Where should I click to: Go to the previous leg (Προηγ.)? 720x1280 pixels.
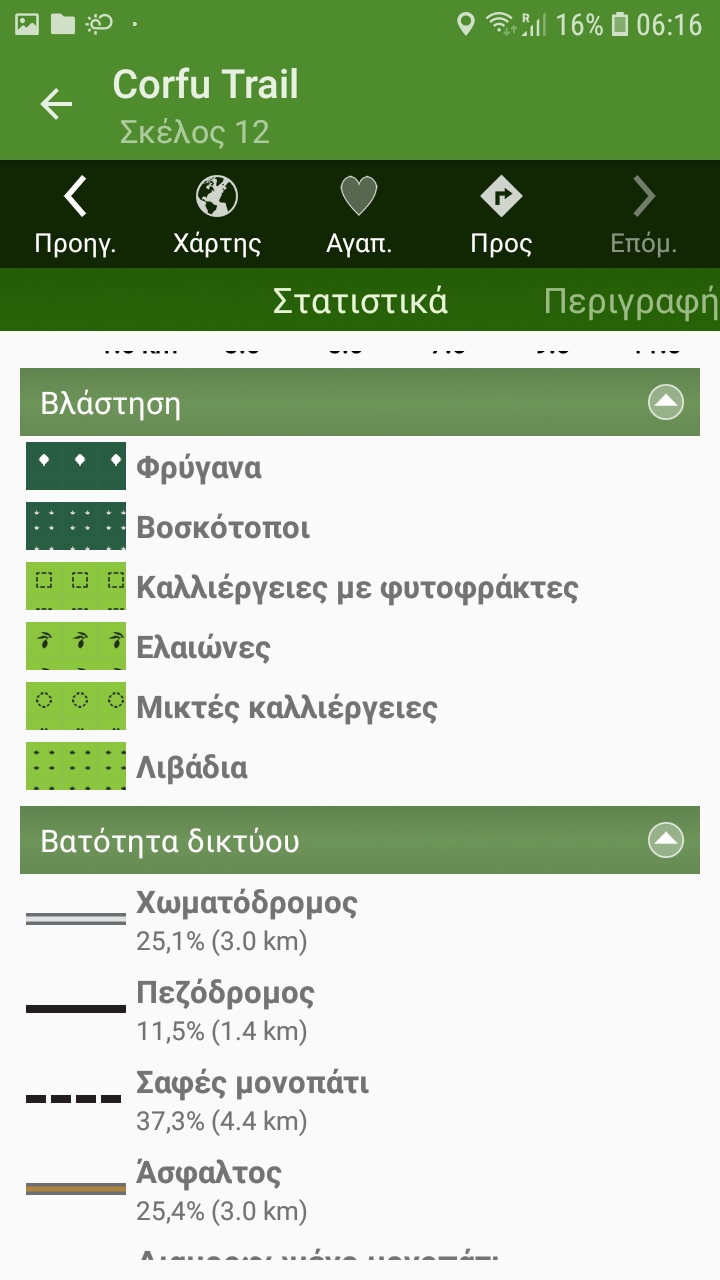[x=75, y=214]
